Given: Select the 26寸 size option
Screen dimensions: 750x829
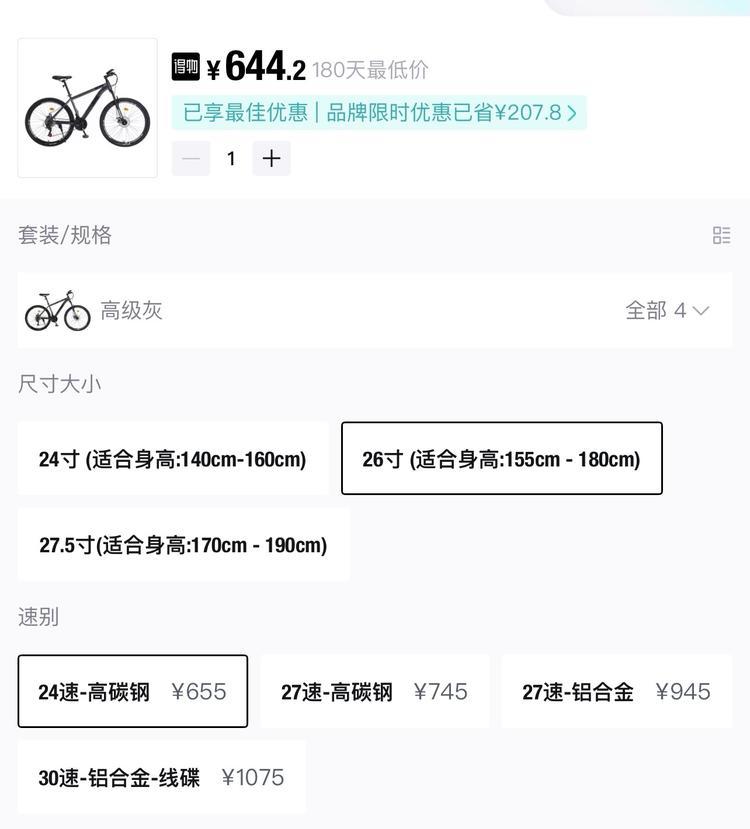Looking at the screenshot, I should pyautogui.click(x=501, y=459).
